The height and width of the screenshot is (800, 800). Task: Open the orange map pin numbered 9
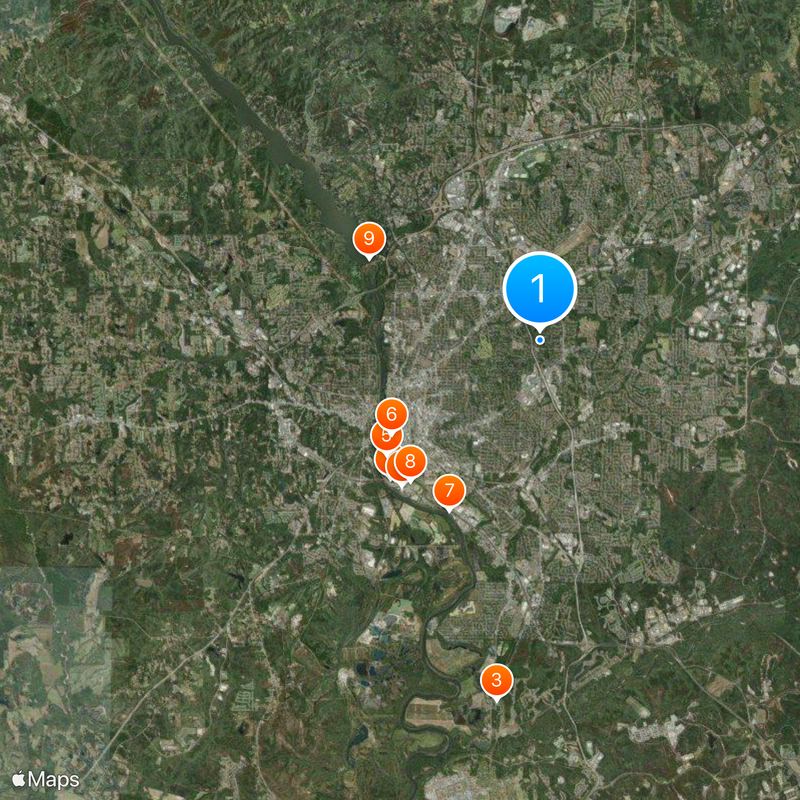pyautogui.click(x=369, y=239)
